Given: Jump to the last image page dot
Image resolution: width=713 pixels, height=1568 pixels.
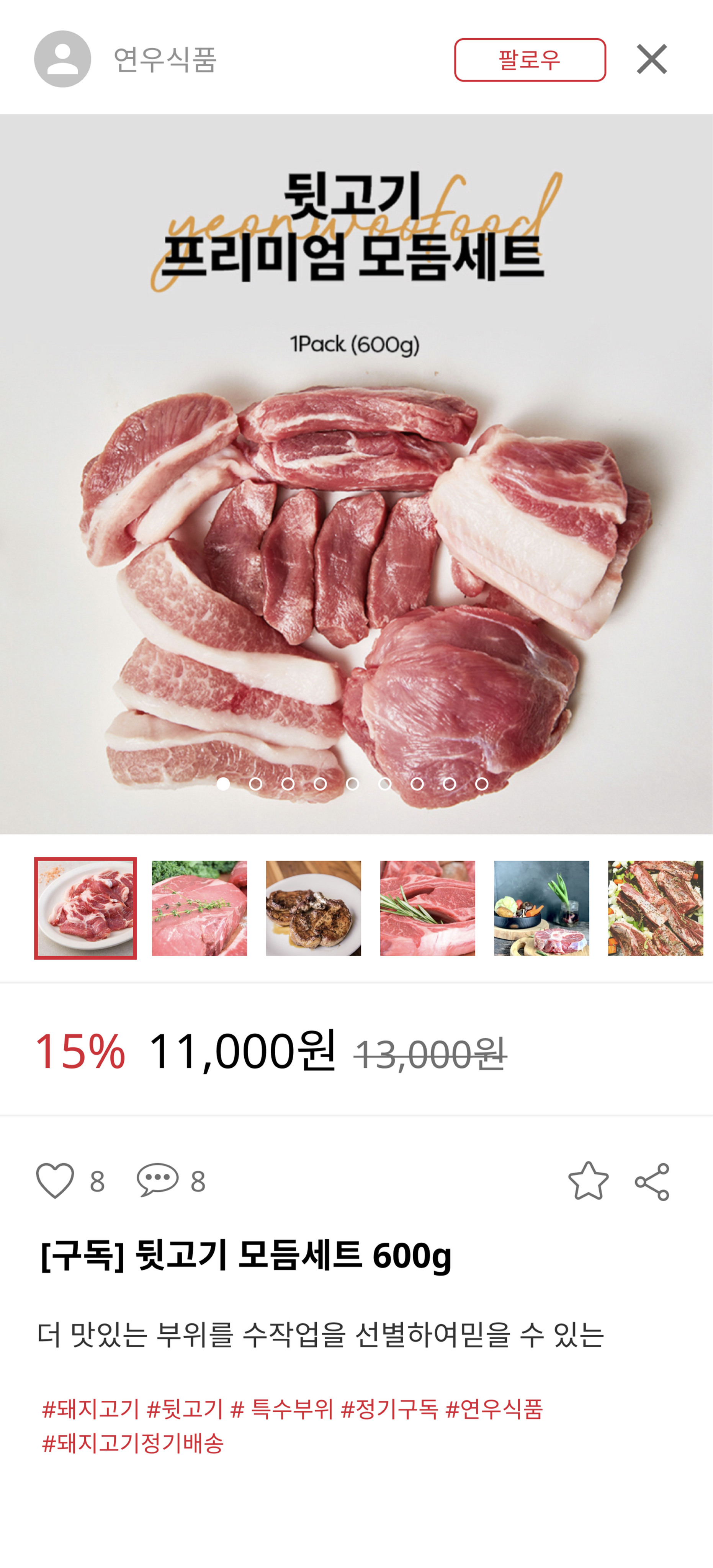Looking at the screenshot, I should point(482,784).
